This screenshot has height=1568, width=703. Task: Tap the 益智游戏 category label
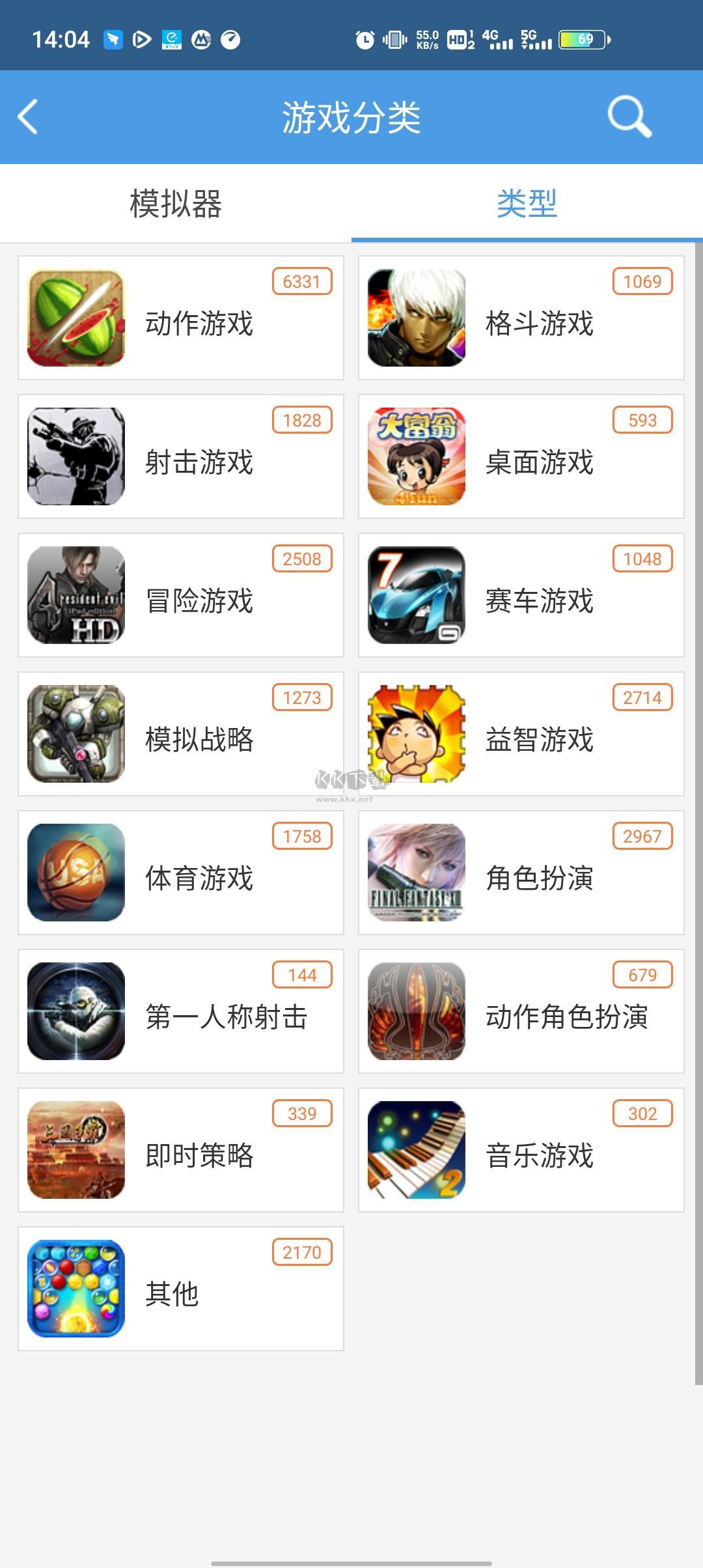click(540, 741)
